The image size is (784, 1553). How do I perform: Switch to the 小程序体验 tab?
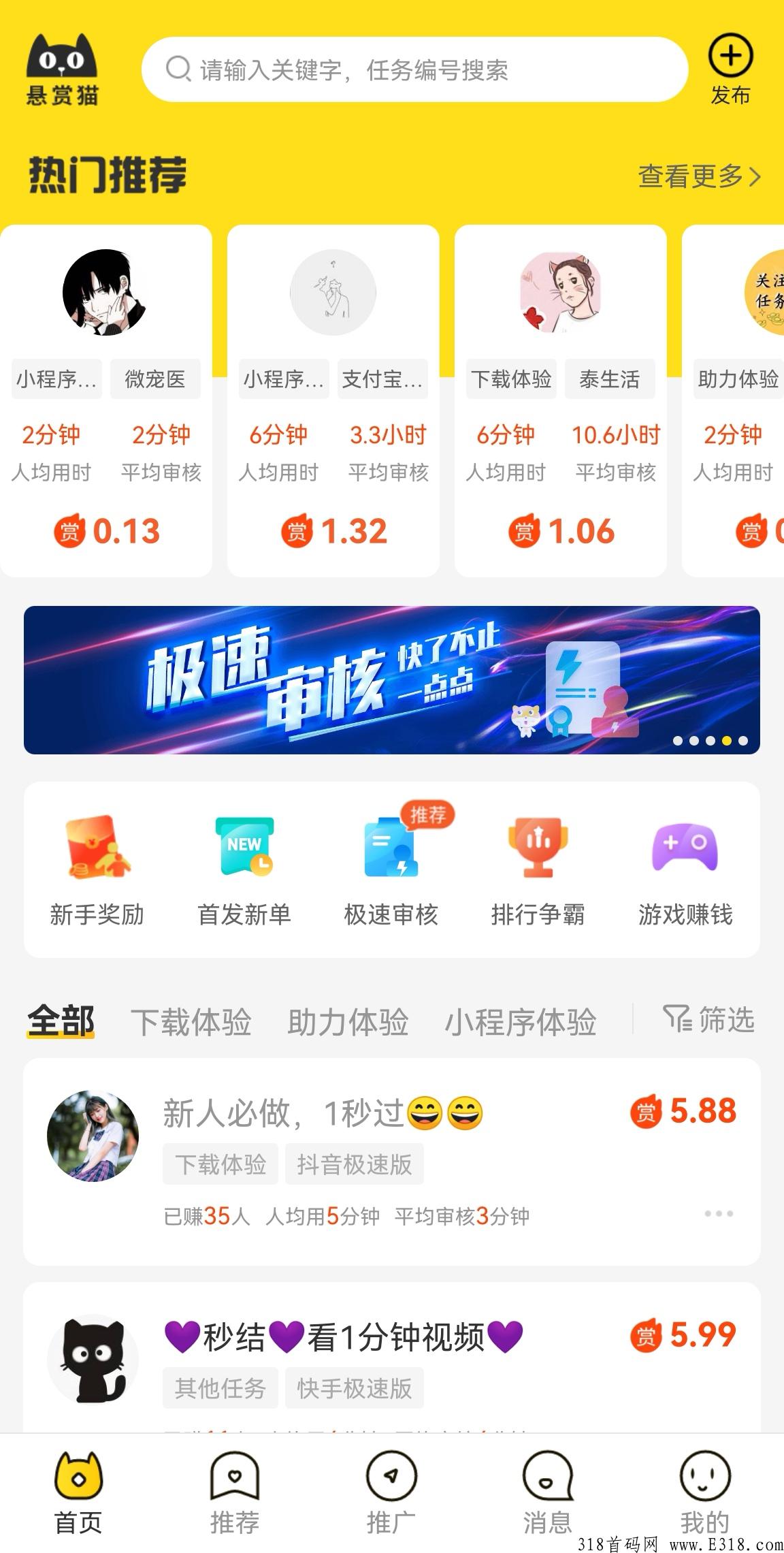pyautogui.click(x=521, y=1022)
